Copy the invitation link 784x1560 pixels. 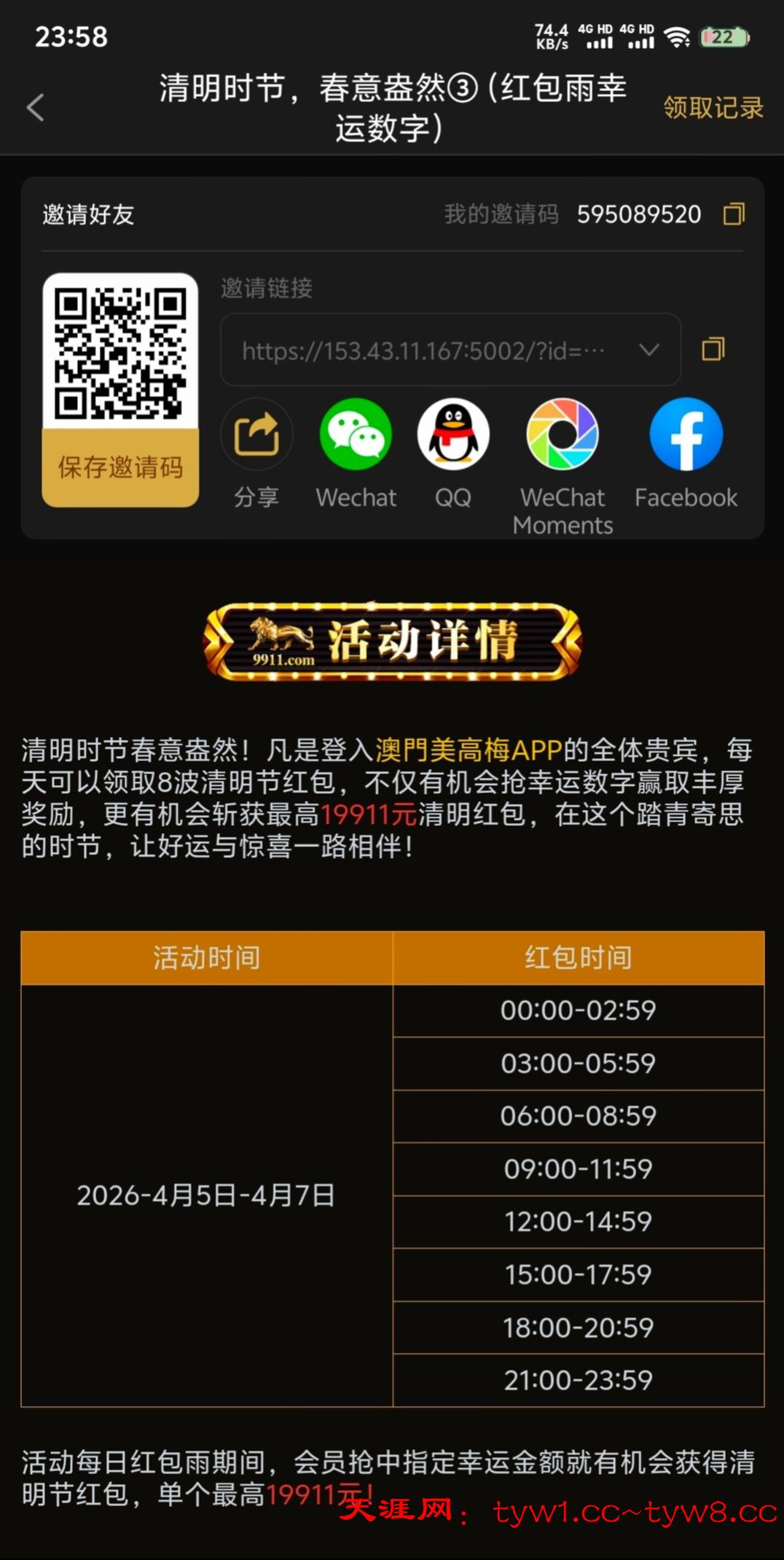[x=713, y=349]
